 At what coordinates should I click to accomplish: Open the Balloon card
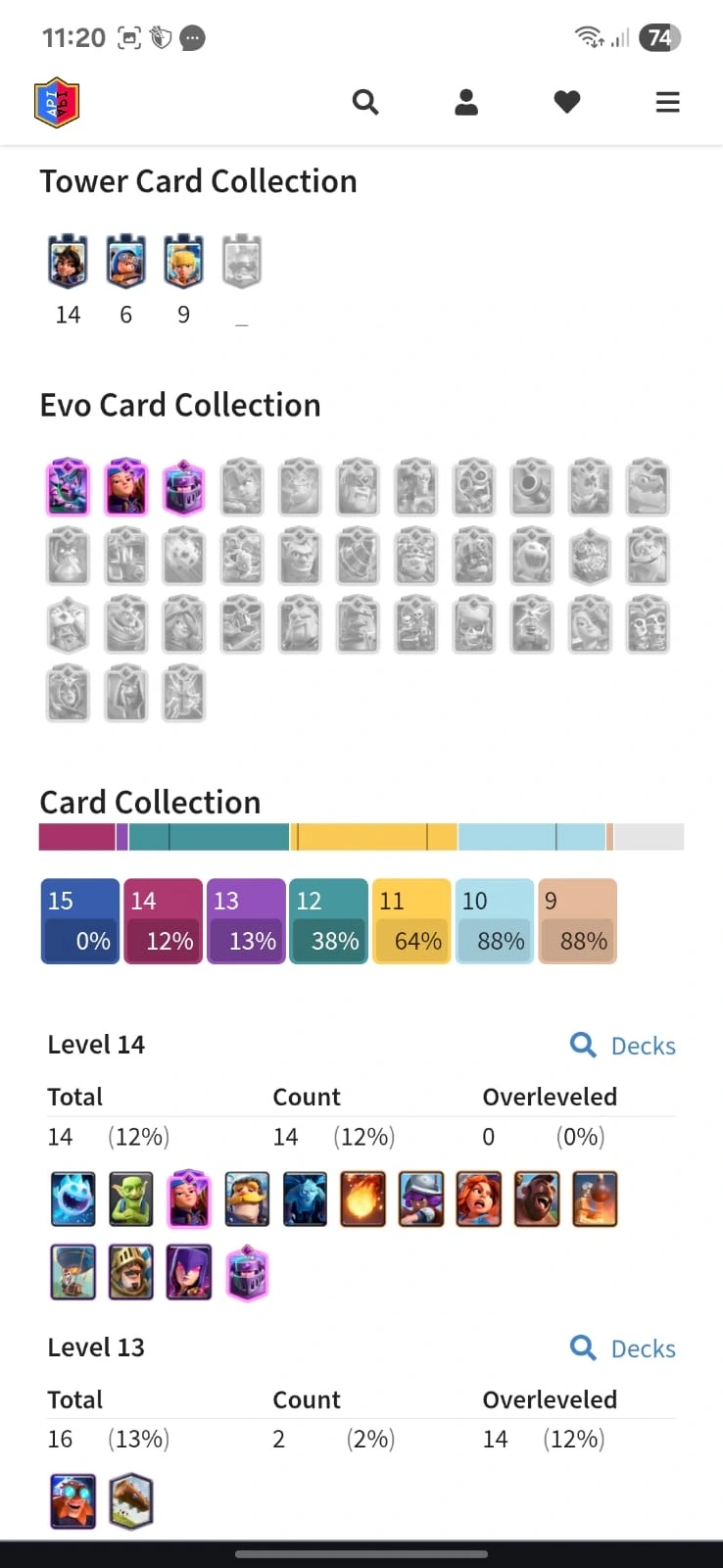pos(73,1272)
